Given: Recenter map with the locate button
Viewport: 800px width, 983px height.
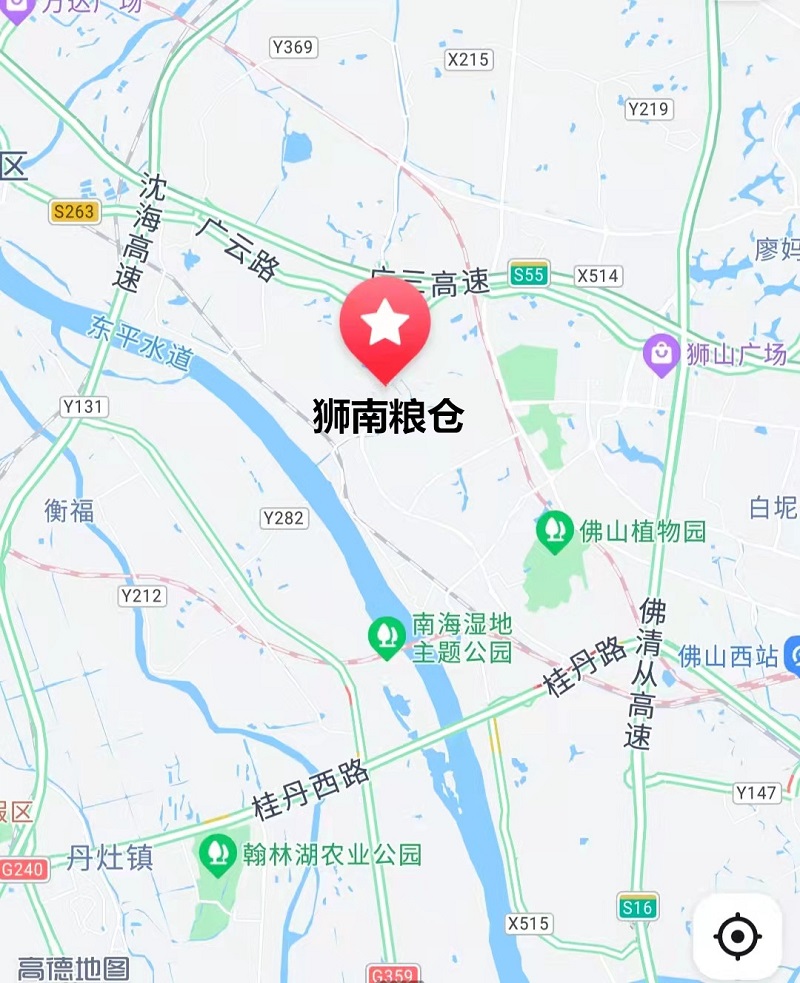Looking at the screenshot, I should (x=737, y=937).
